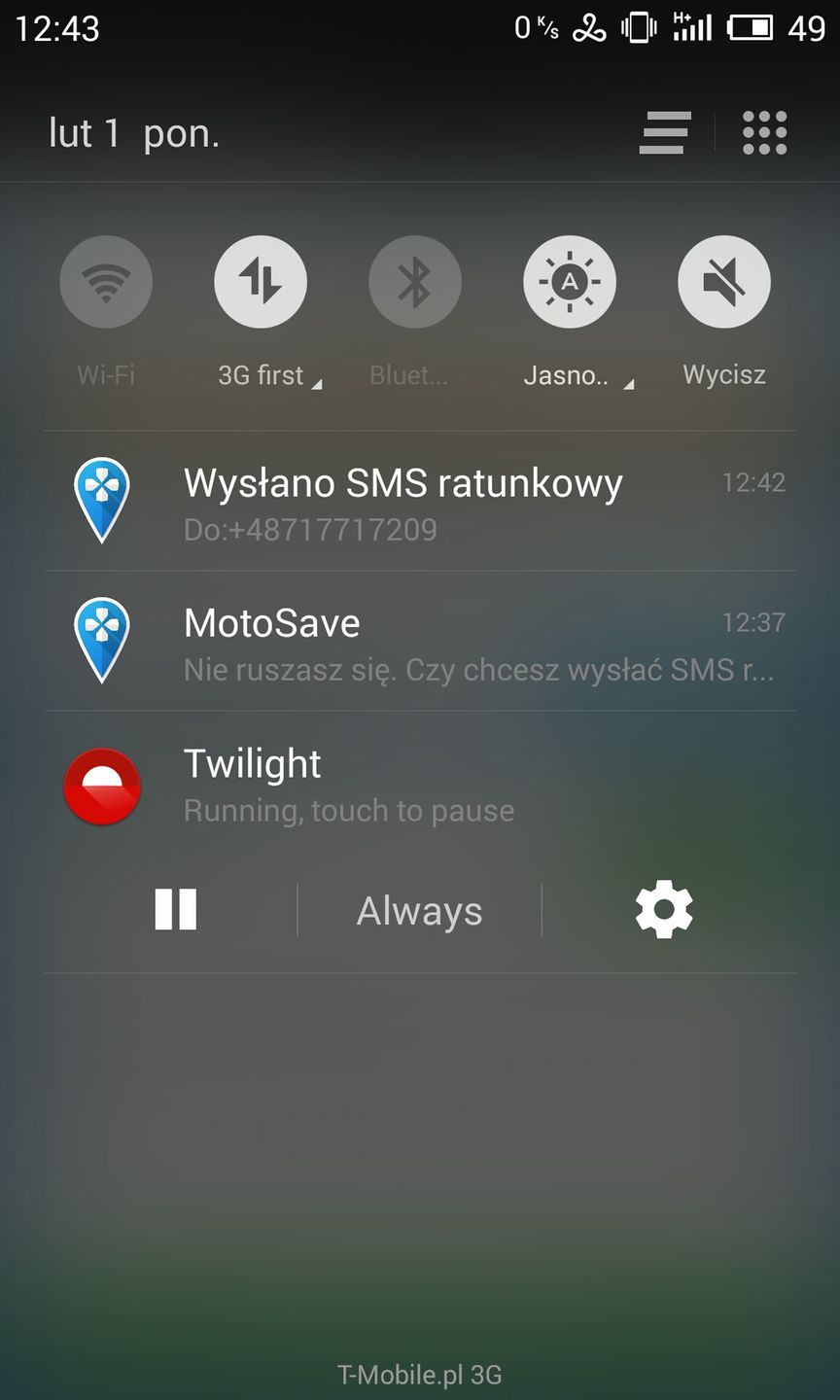Switch to the notifications list view

tap(664, 133)
